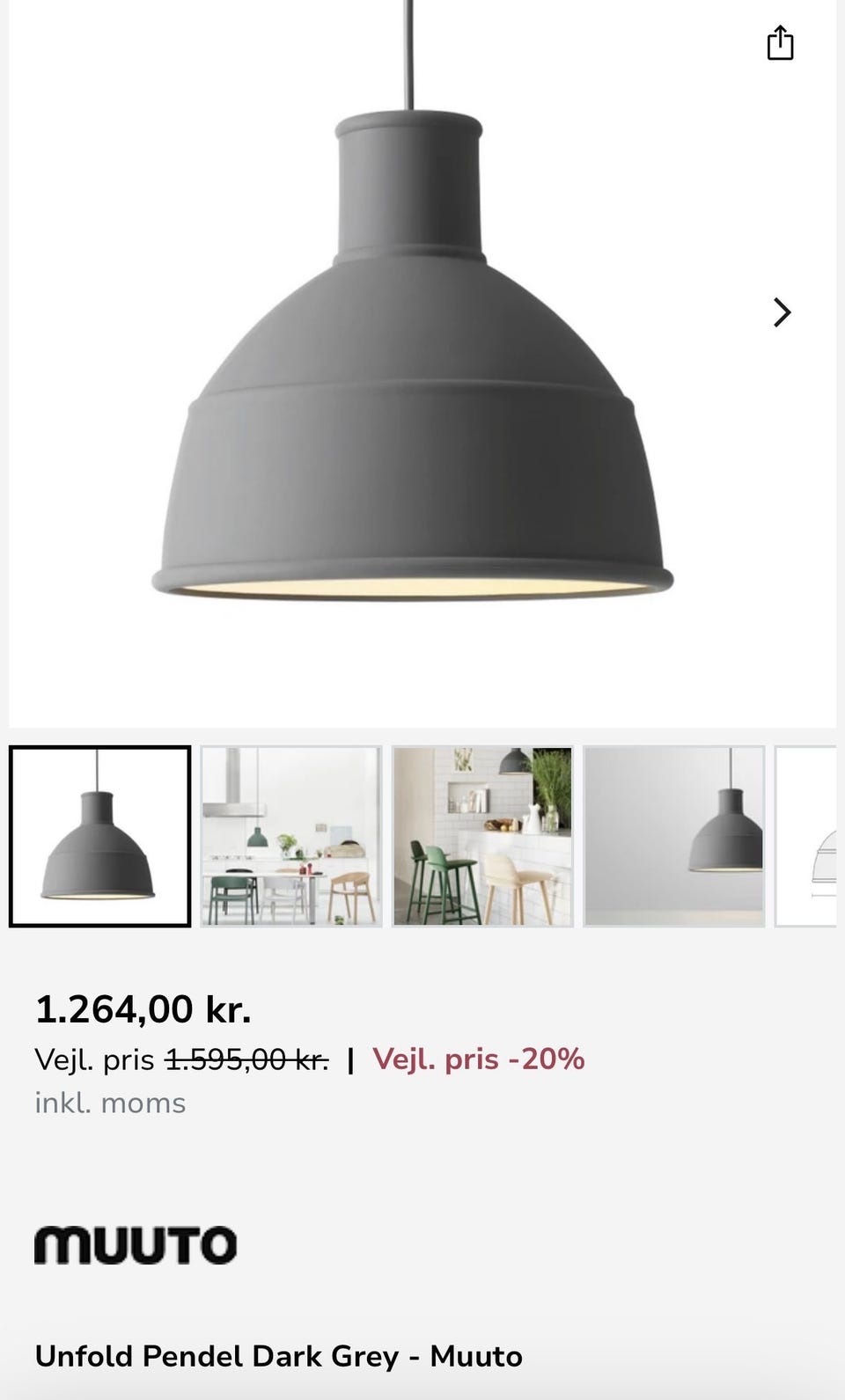Image resolution: width=845 pixels, height=1400 pixels.
Task: Click the inkl. moms text
Action: pyautogui.click(x=111, y=1102)
